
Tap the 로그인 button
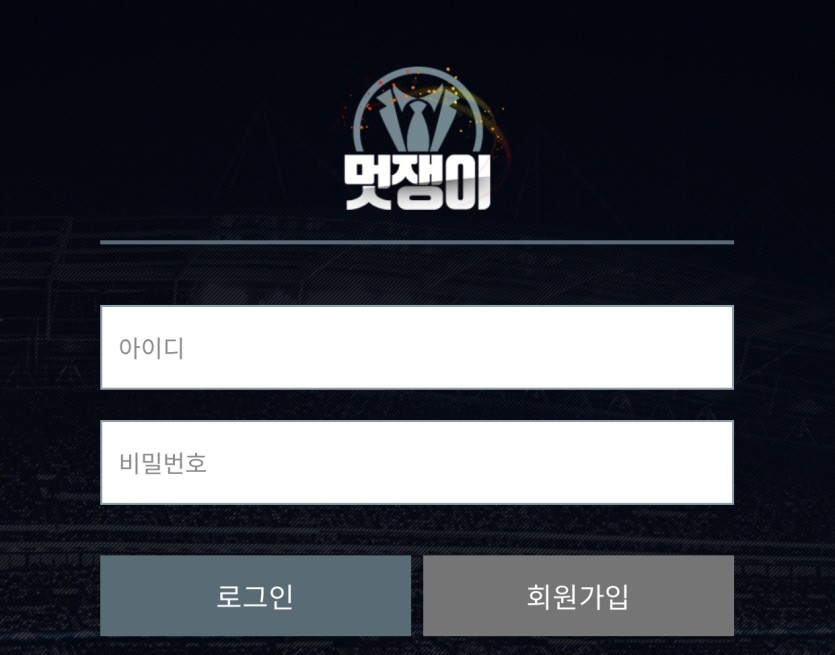click(x=255, y=596)
